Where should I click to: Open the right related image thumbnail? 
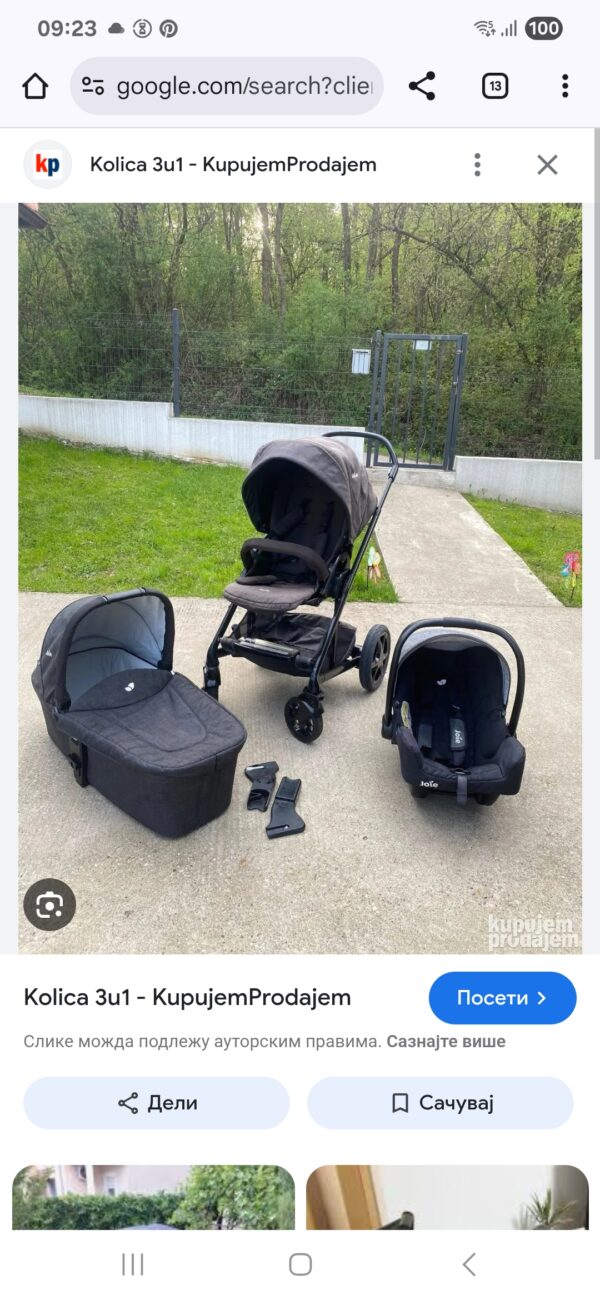coord(447,1197)
